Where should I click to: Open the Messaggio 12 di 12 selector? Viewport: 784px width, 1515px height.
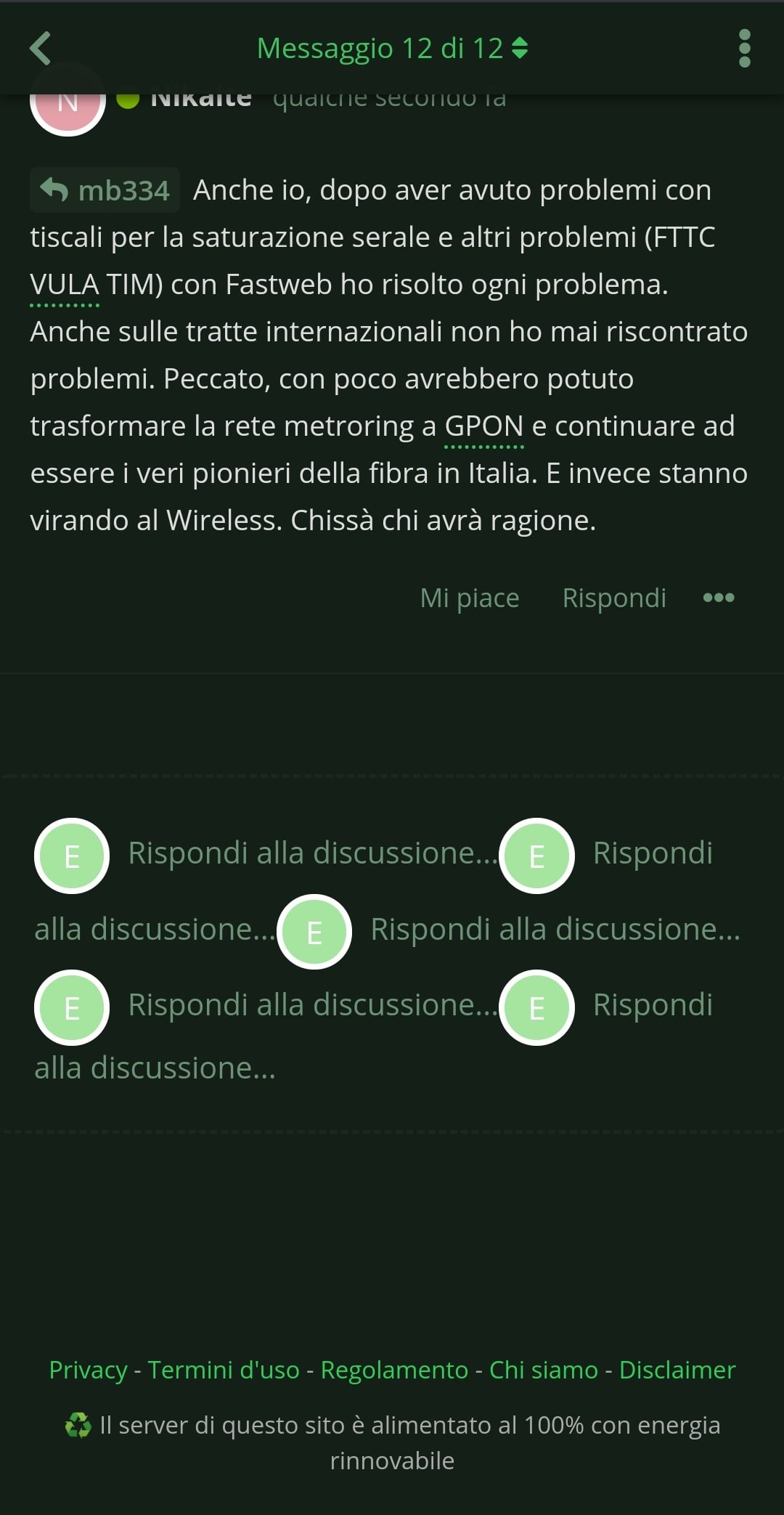[392, 49]
